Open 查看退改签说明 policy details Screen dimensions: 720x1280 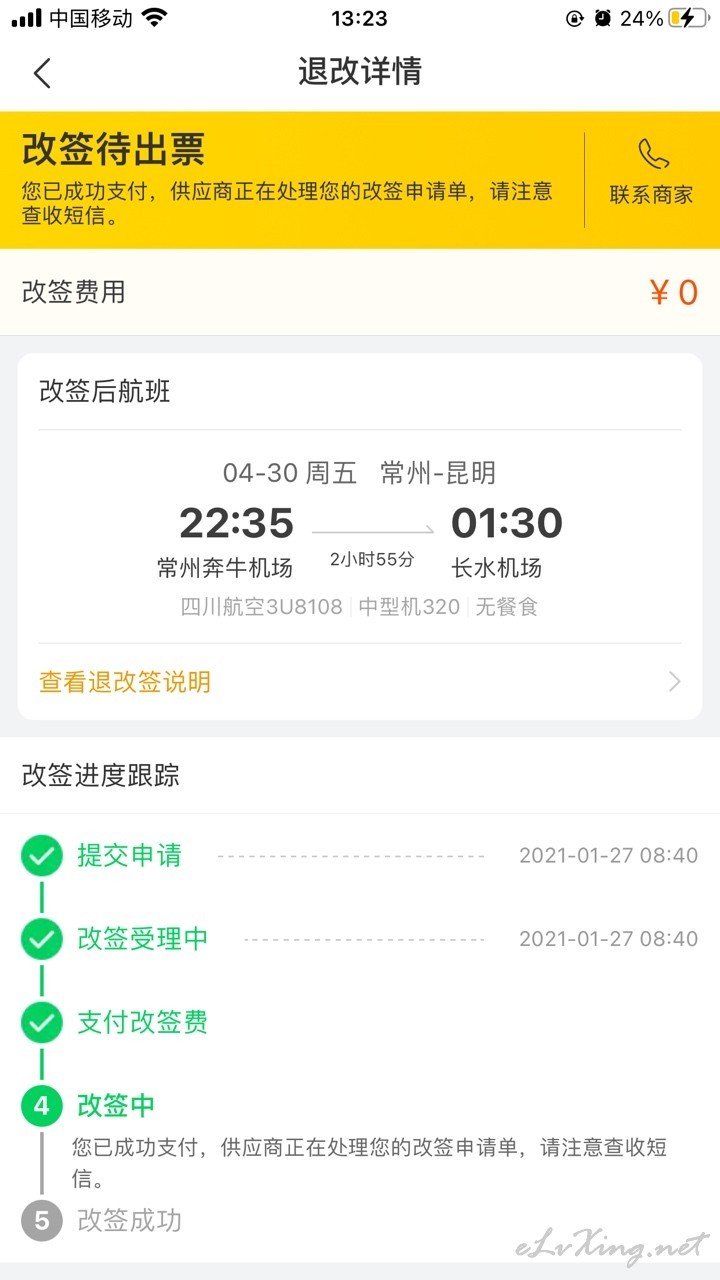tap(360, 682)
